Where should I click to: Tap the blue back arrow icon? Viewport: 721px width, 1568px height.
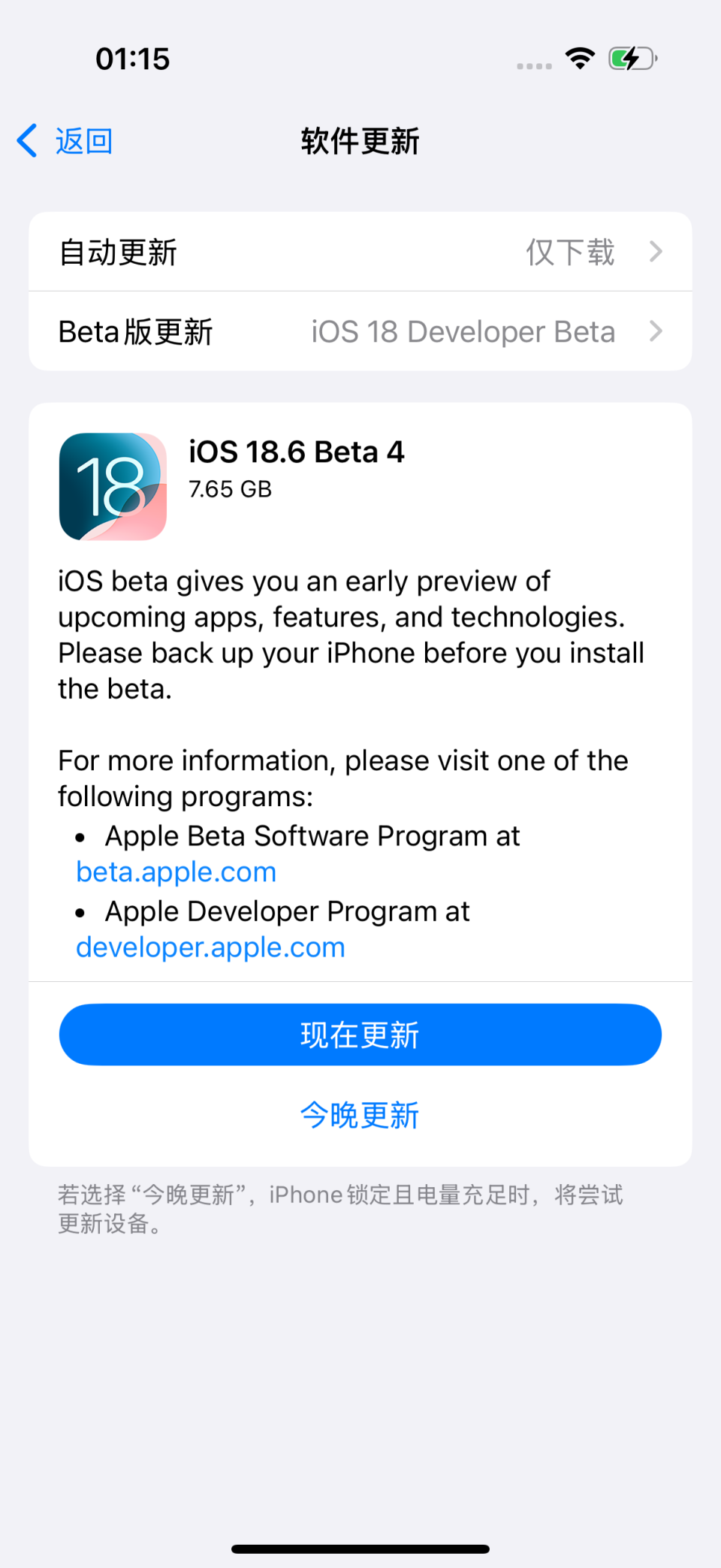26,140
